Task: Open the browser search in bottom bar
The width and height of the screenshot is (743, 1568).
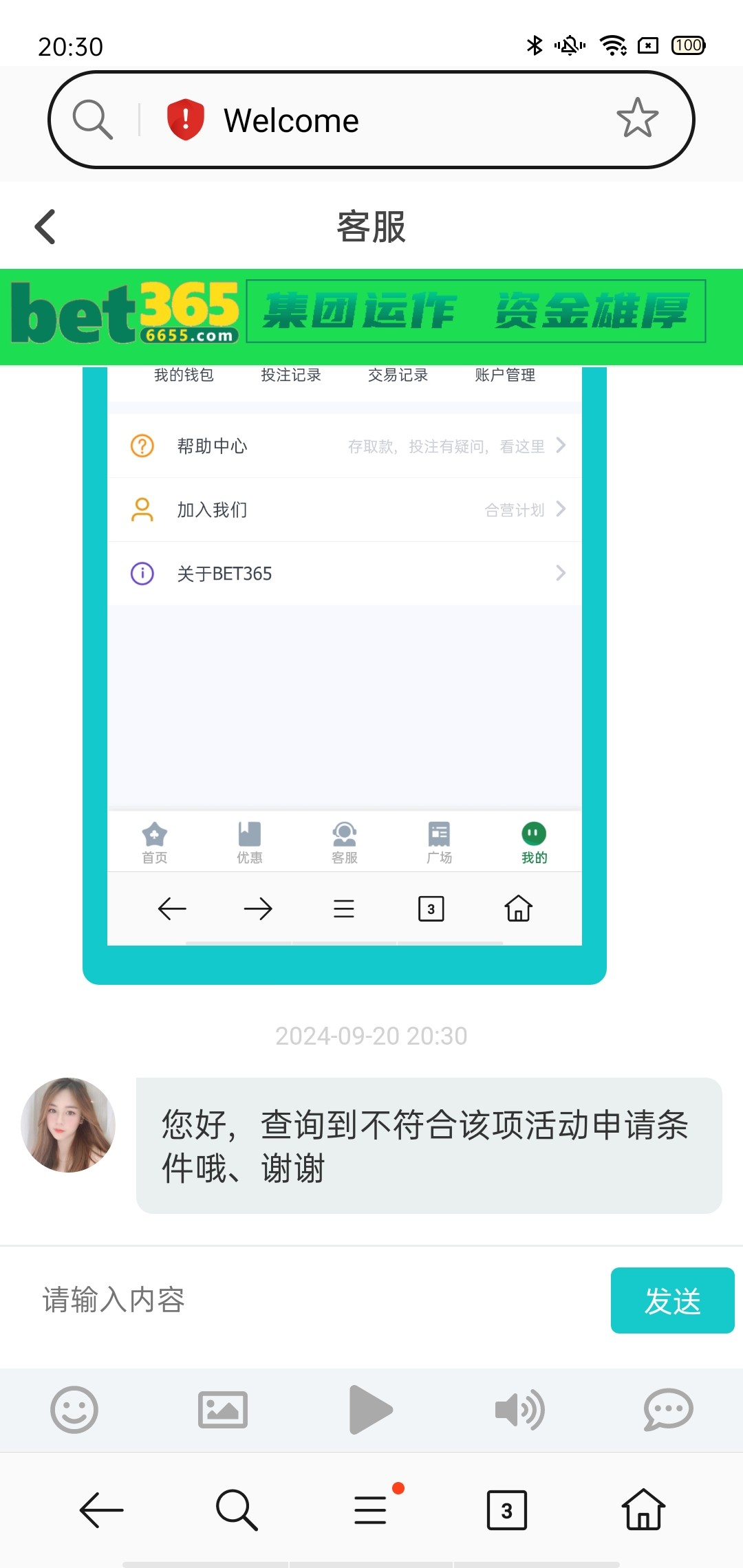Action: point(236,1510)
